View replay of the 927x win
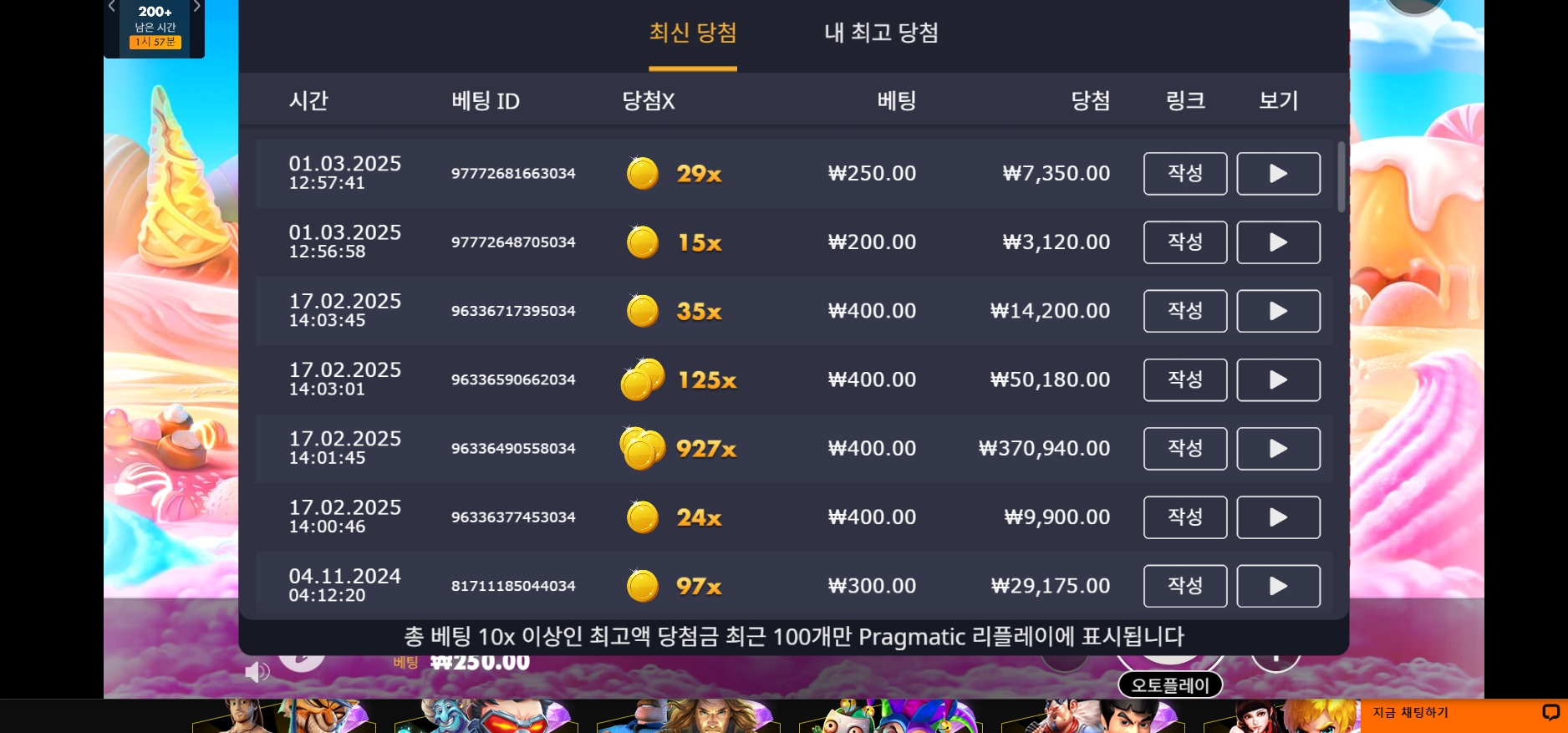 click(x=1278, y=449)
